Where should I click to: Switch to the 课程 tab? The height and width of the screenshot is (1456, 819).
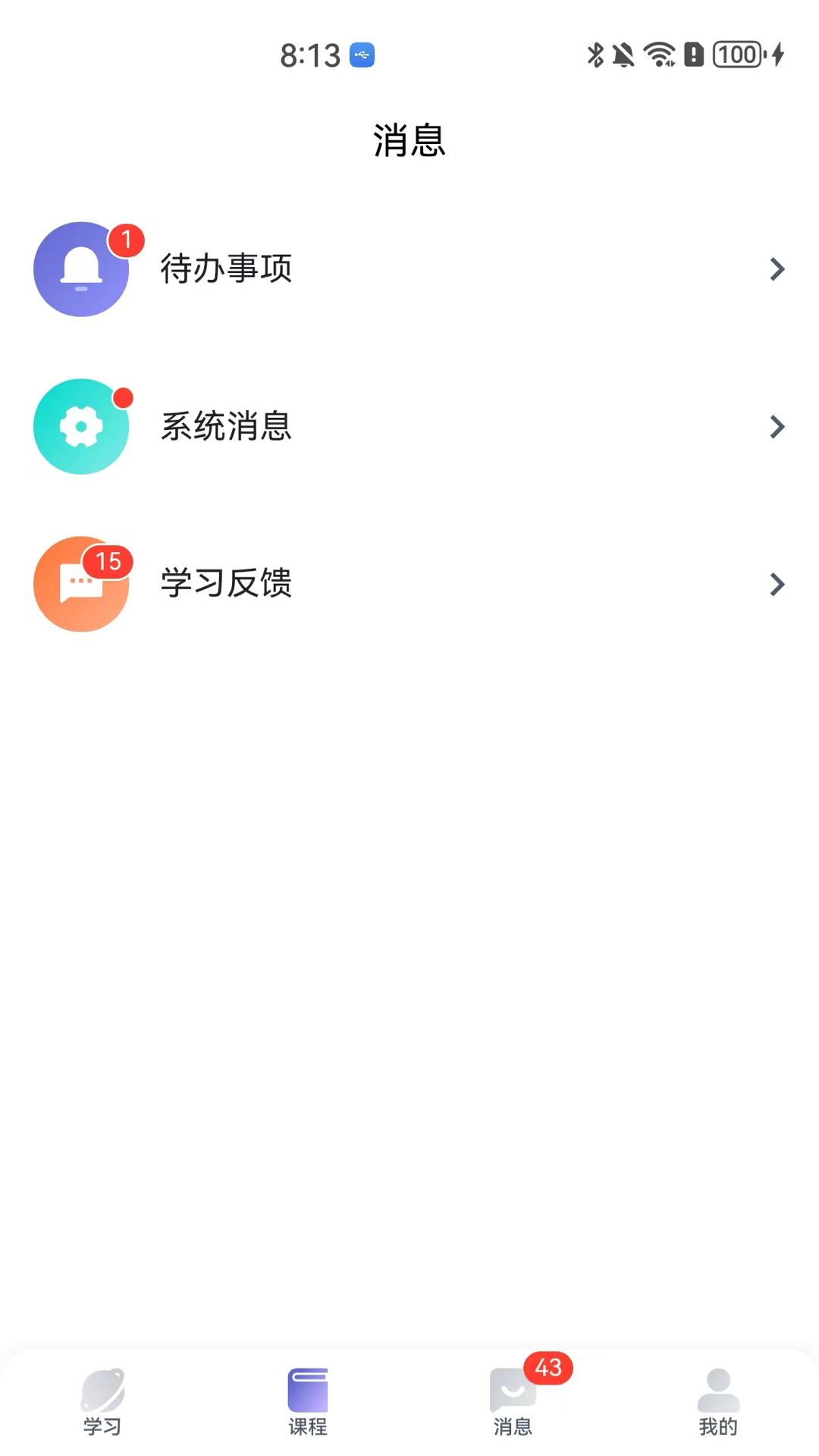[307, 1401]
